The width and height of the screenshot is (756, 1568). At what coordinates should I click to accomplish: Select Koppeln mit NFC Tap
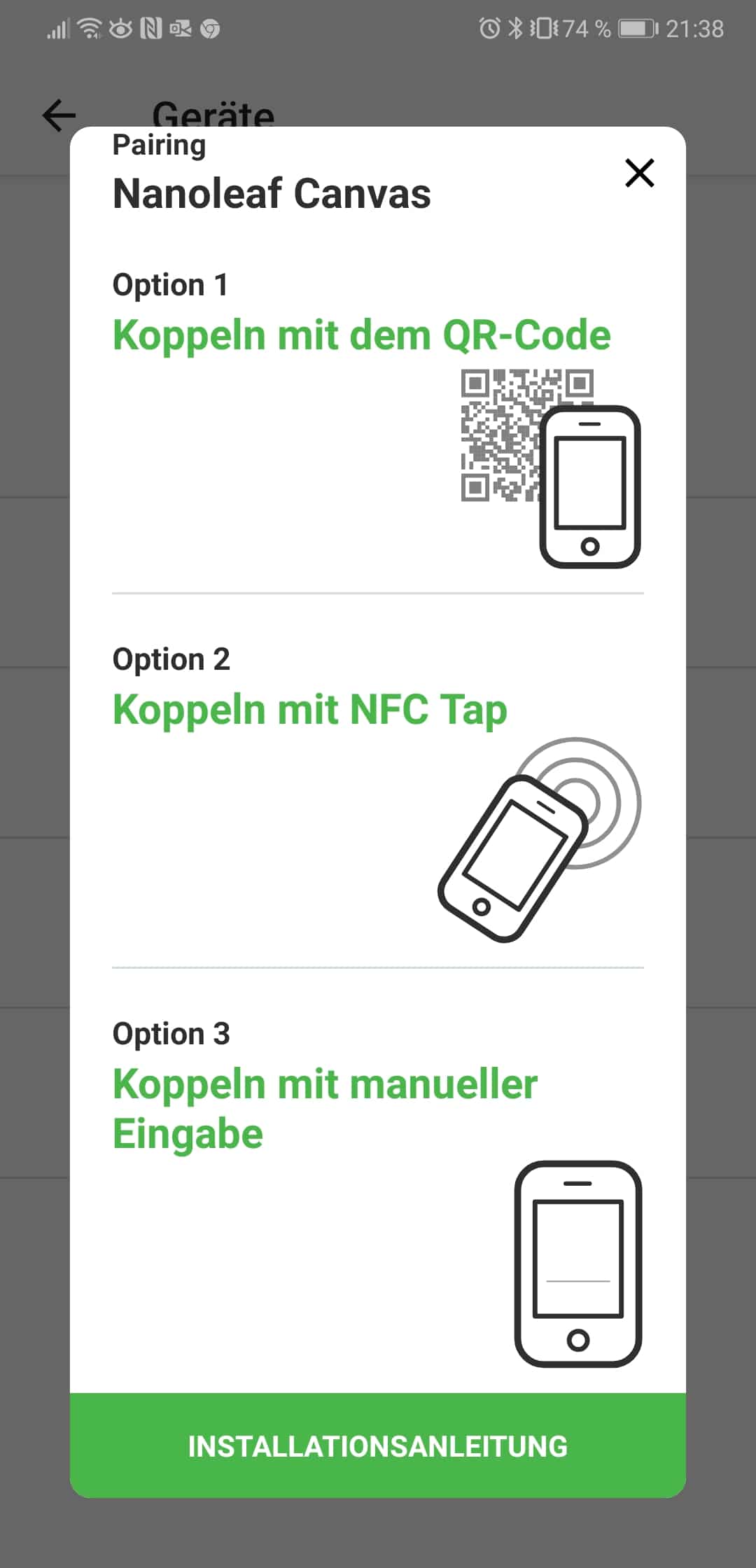click(310, 710)
